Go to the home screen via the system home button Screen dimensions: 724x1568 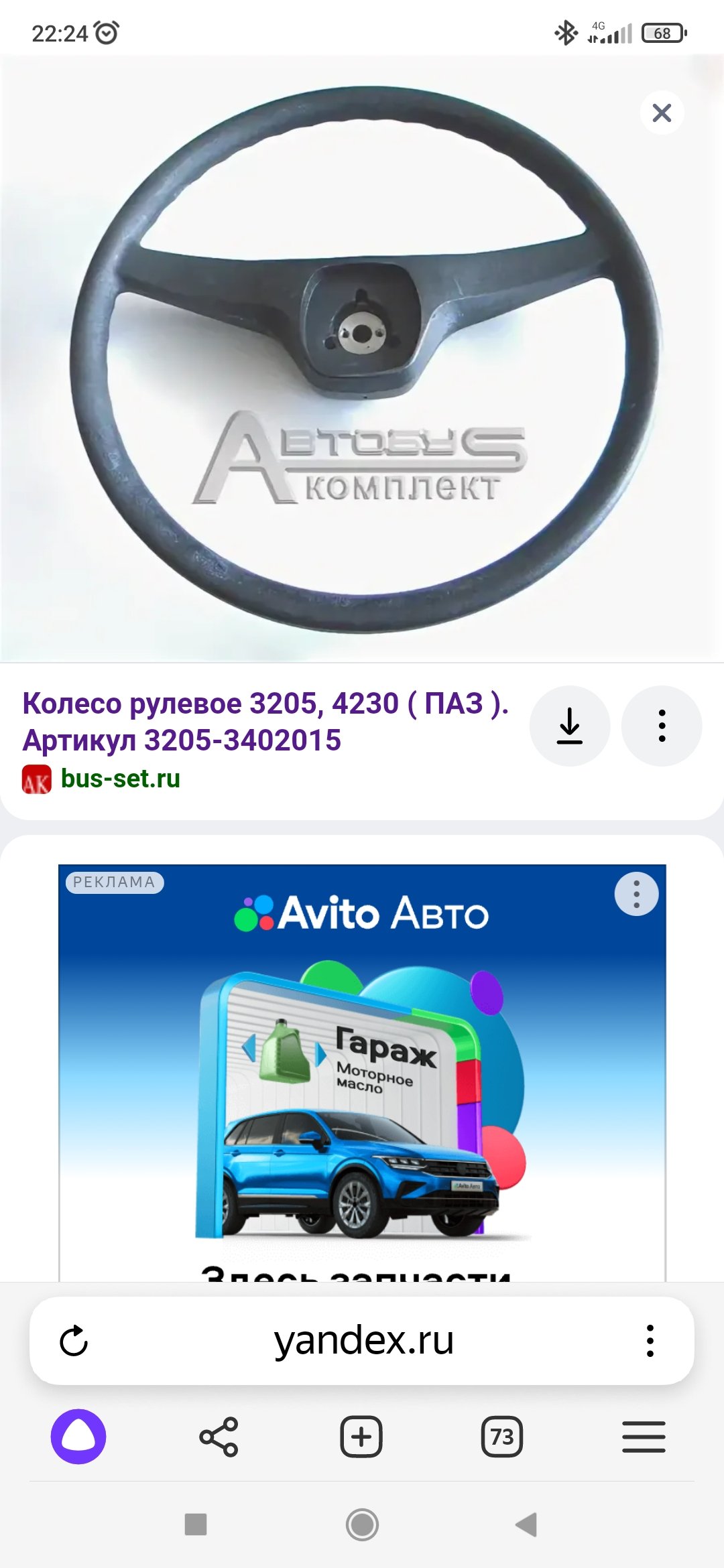tap(362, 1524)
